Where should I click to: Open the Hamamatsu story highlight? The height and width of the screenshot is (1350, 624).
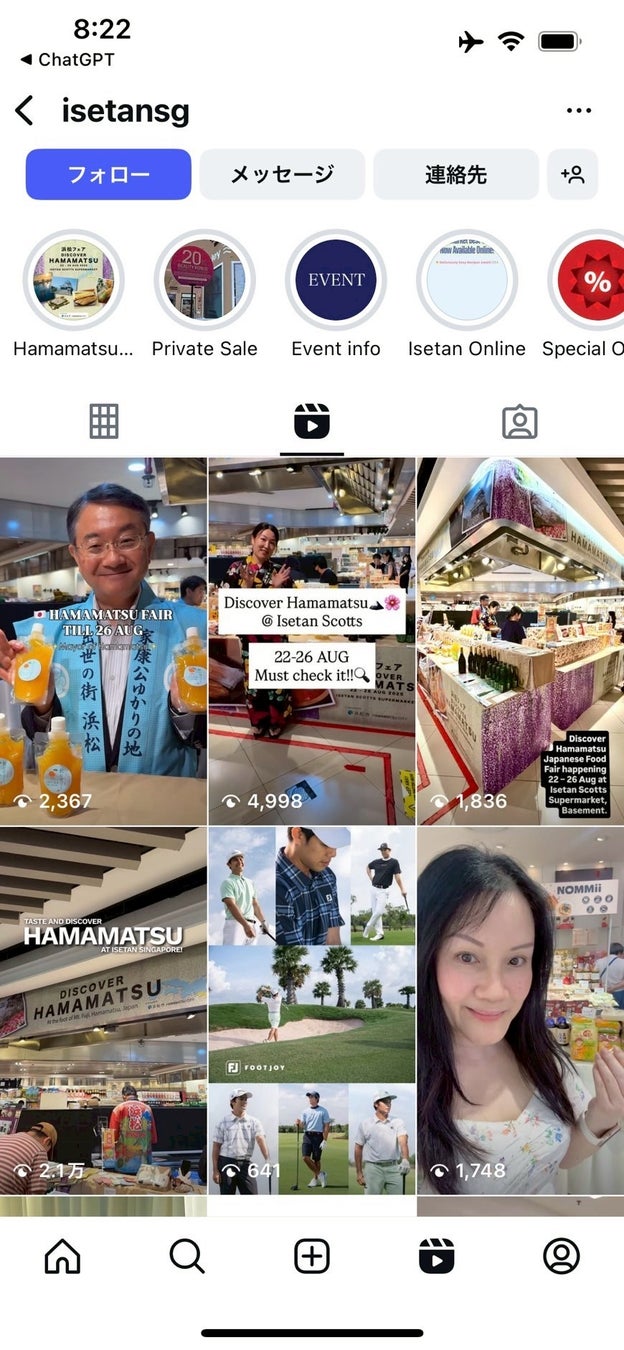pyautogui.click(x=73, y=281)
